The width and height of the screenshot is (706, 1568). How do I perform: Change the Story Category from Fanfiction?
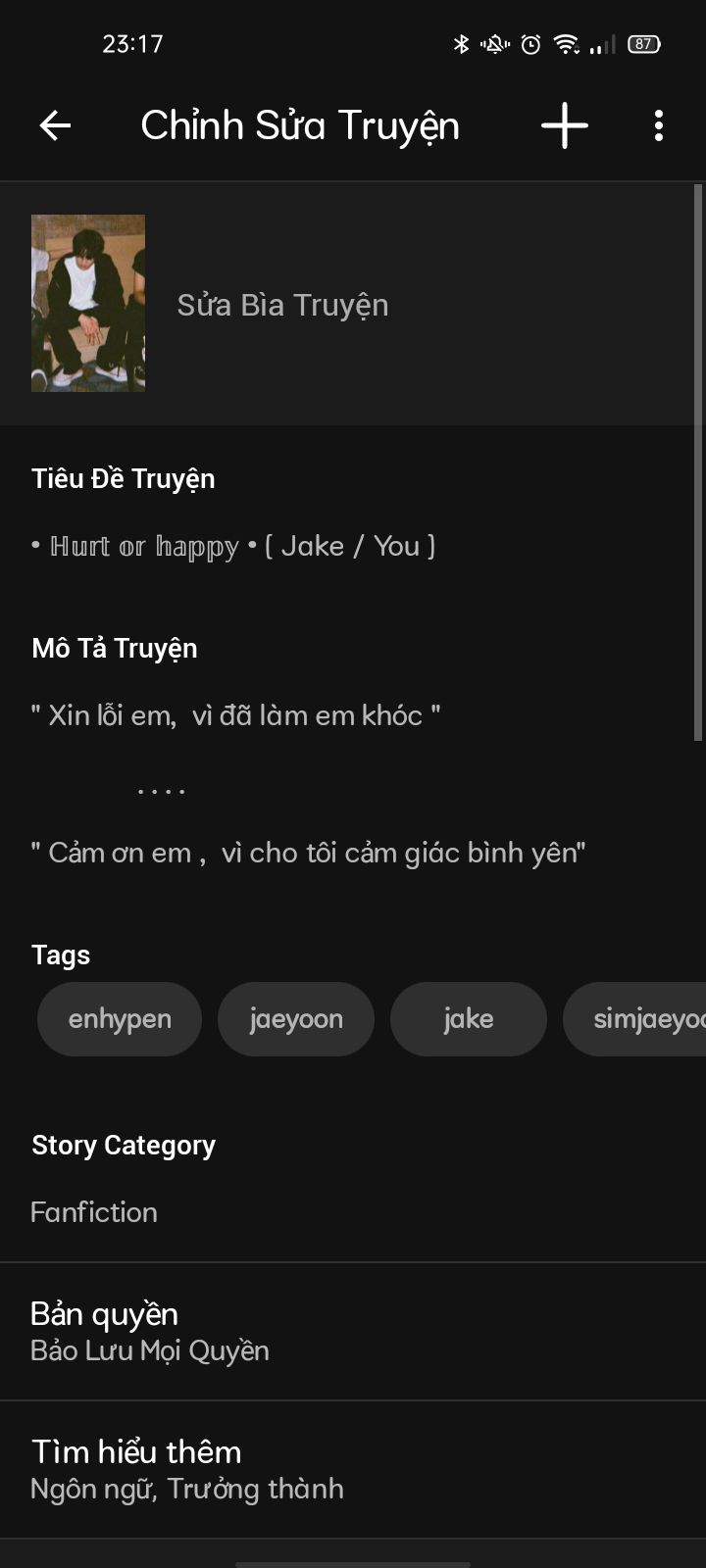click(x=94, y=1212)
